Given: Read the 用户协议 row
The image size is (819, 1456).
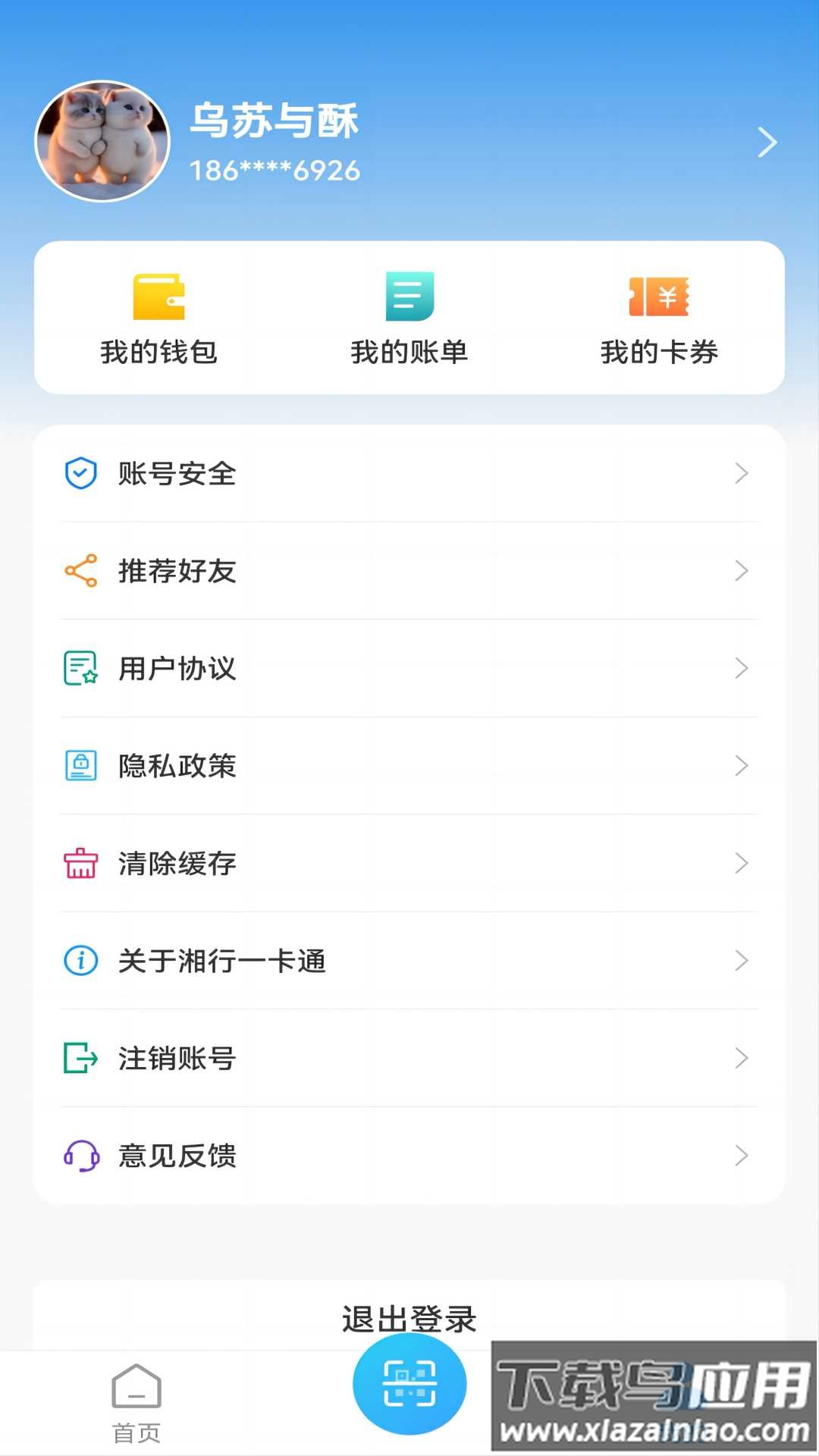Looking at the screenshot, I should point(409,669).
